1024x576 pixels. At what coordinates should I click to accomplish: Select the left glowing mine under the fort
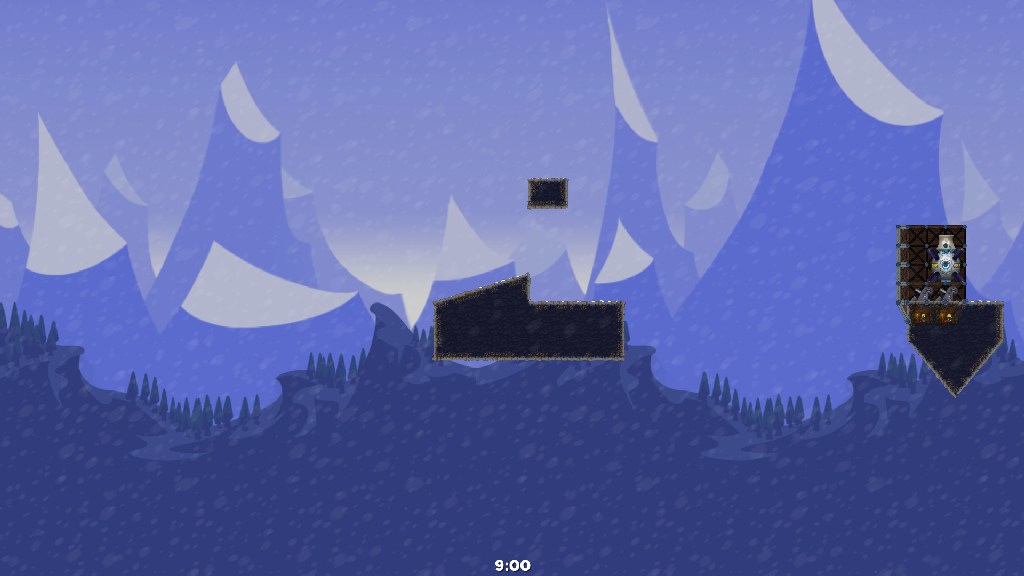click(x=922, y=316)
